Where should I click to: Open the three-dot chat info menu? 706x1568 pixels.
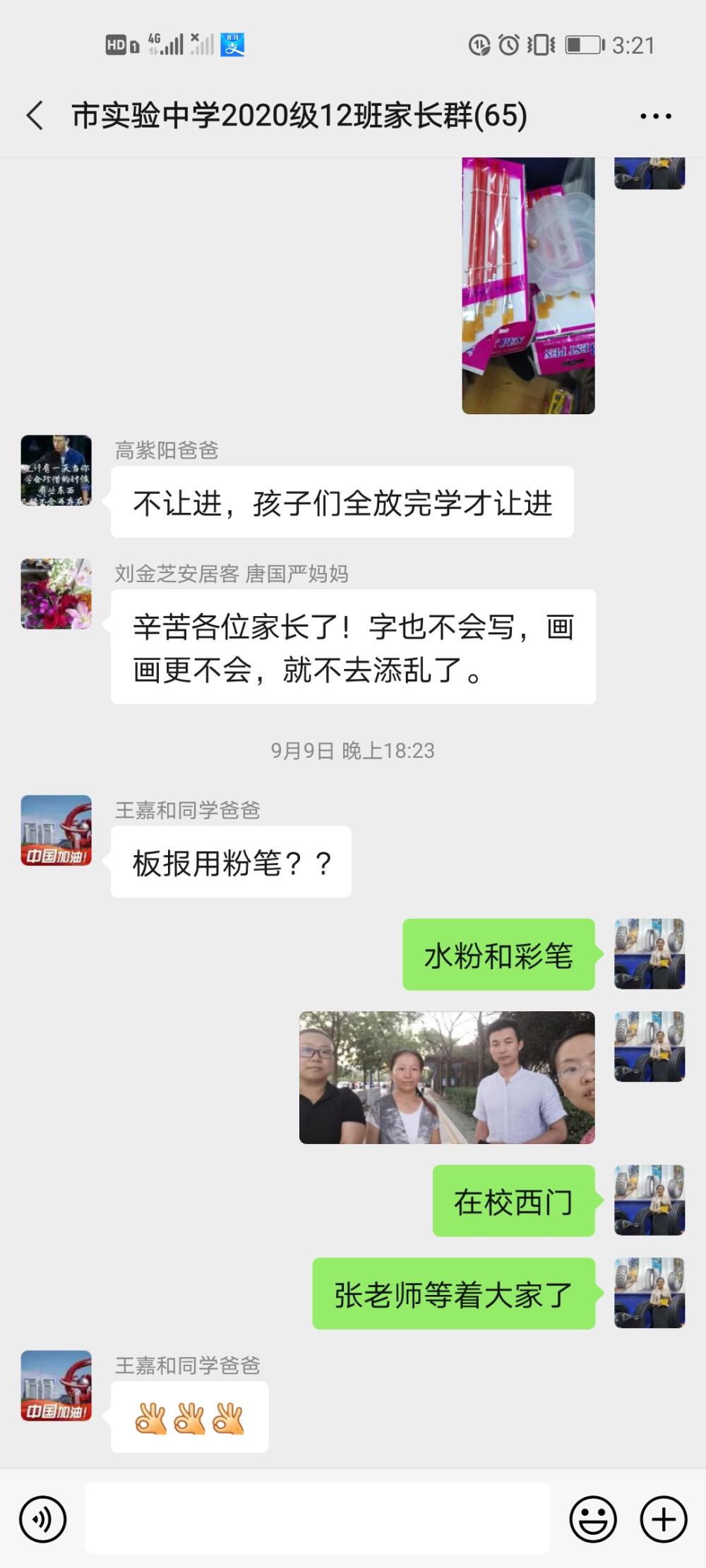pos(655,116)
